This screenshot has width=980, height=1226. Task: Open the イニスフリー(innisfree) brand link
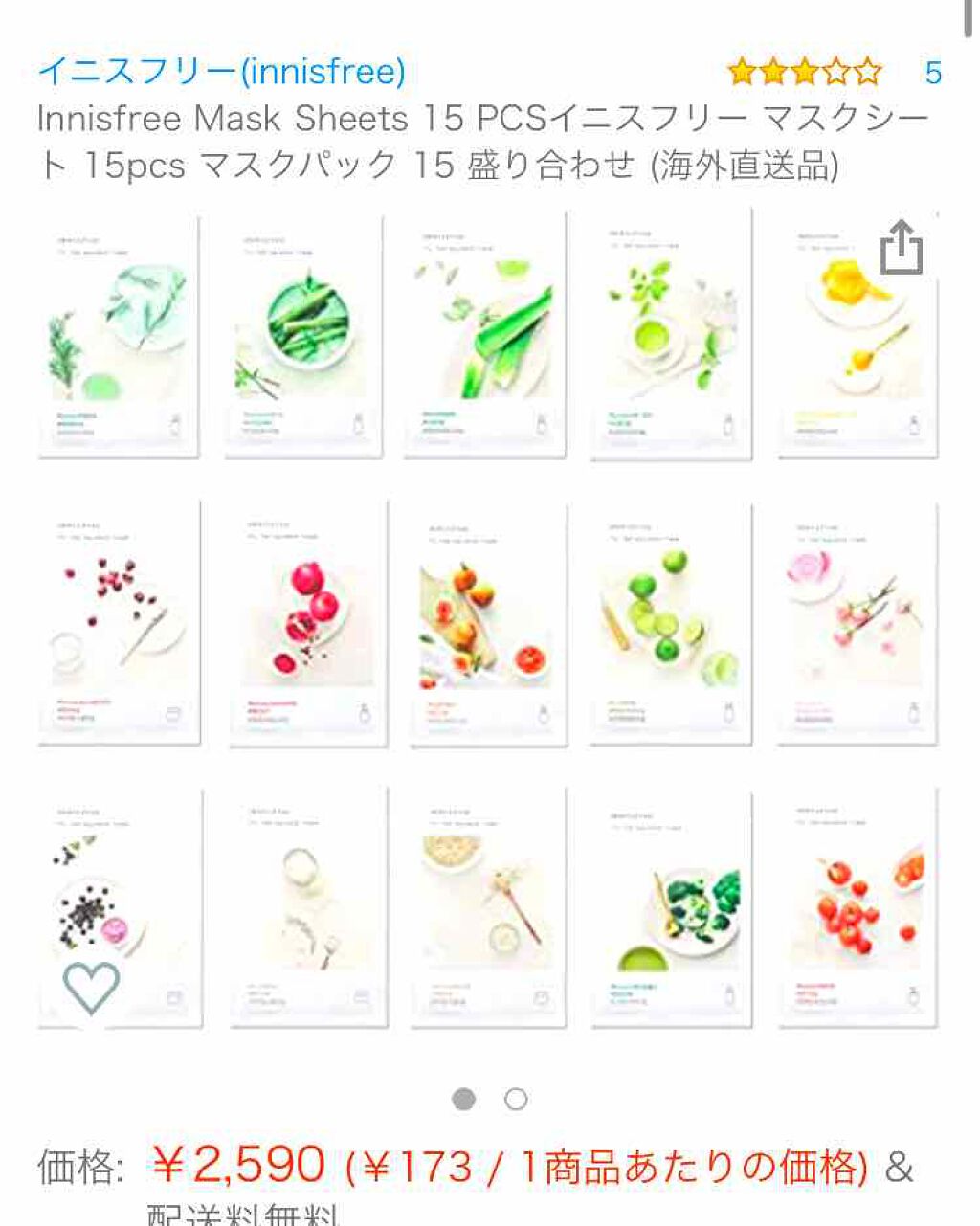[x=221, y=71]
